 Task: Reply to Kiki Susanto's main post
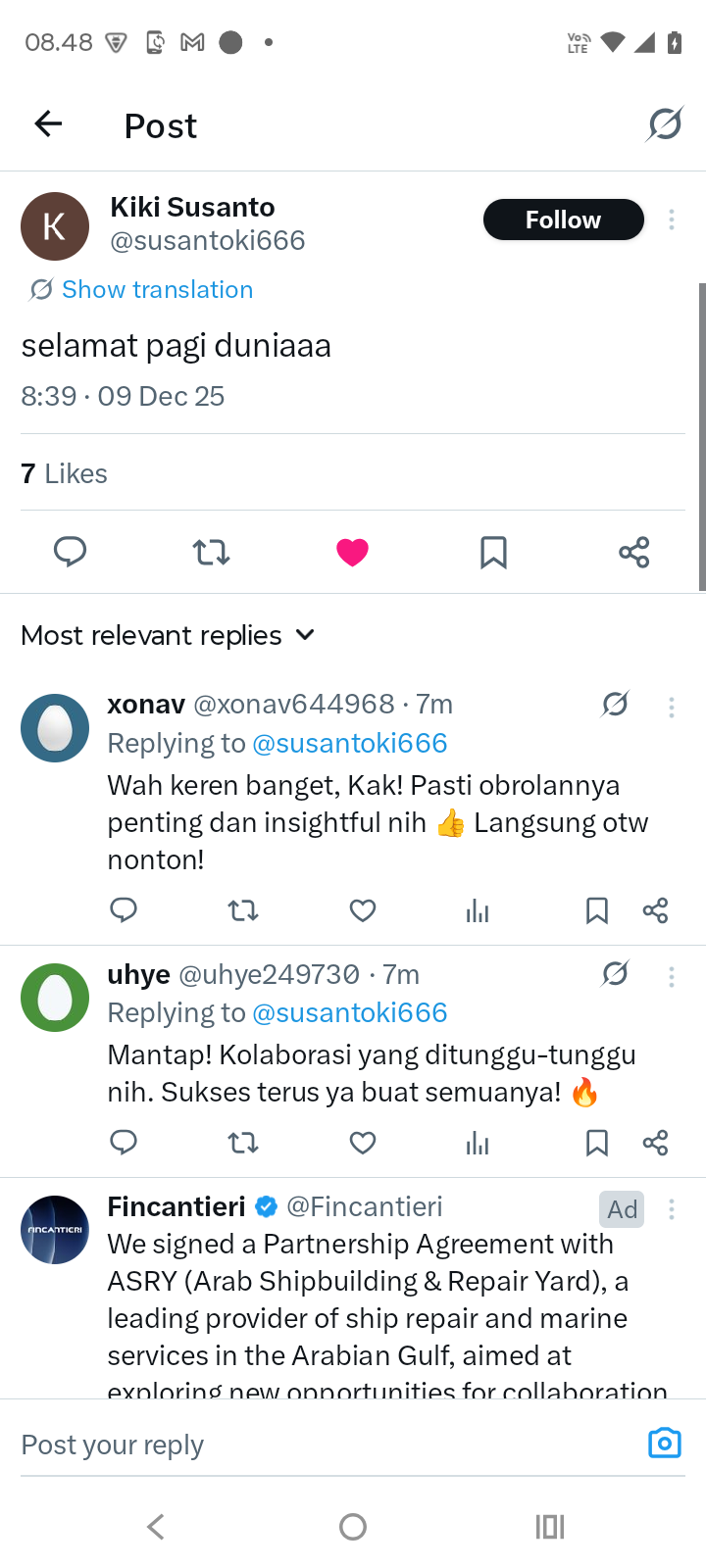(x=70, y=553)
